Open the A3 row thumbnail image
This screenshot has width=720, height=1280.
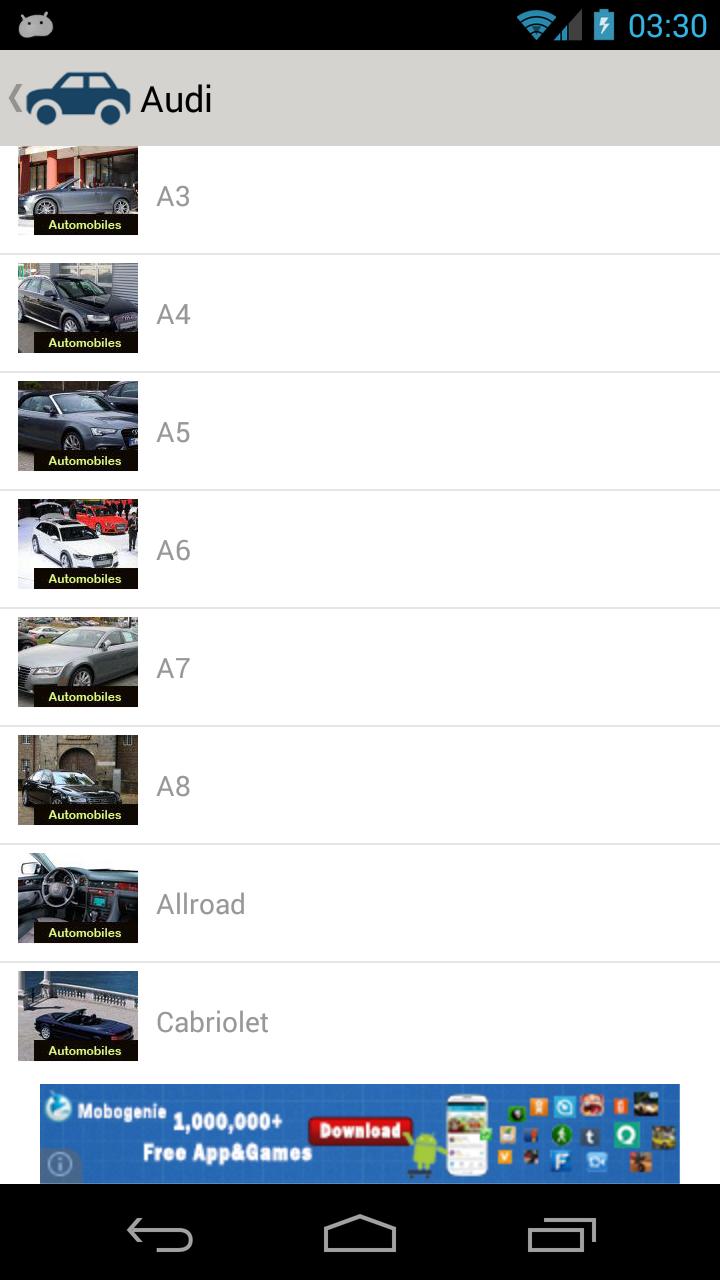77,190
